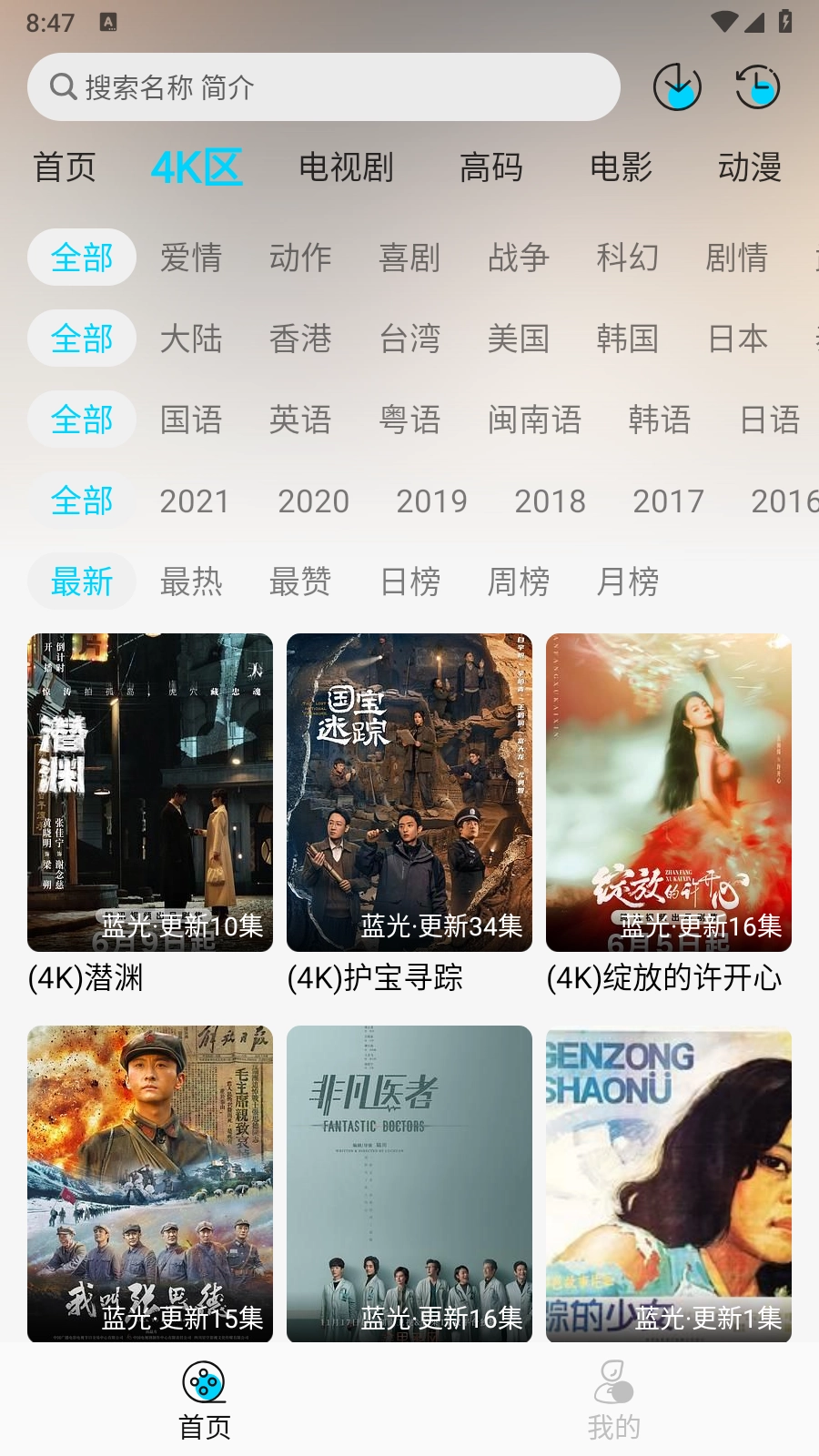Image resolution: width=819 pixels, height=1456 pixels.
Task: Open the (4K)护宝寻踪 show card
Action: point(409,793)
